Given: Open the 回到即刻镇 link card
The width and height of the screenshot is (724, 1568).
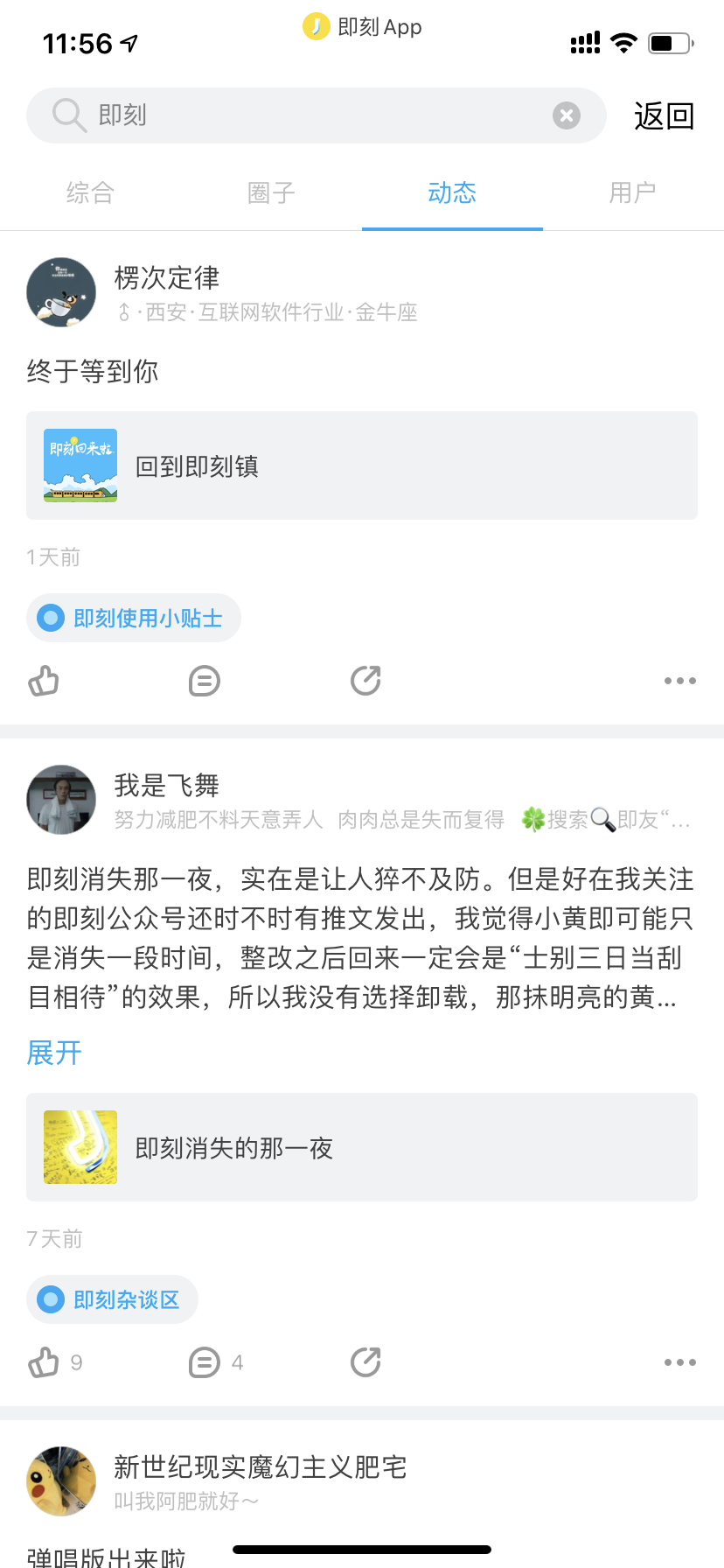Looking at the screenshot, I should [362, 465].
